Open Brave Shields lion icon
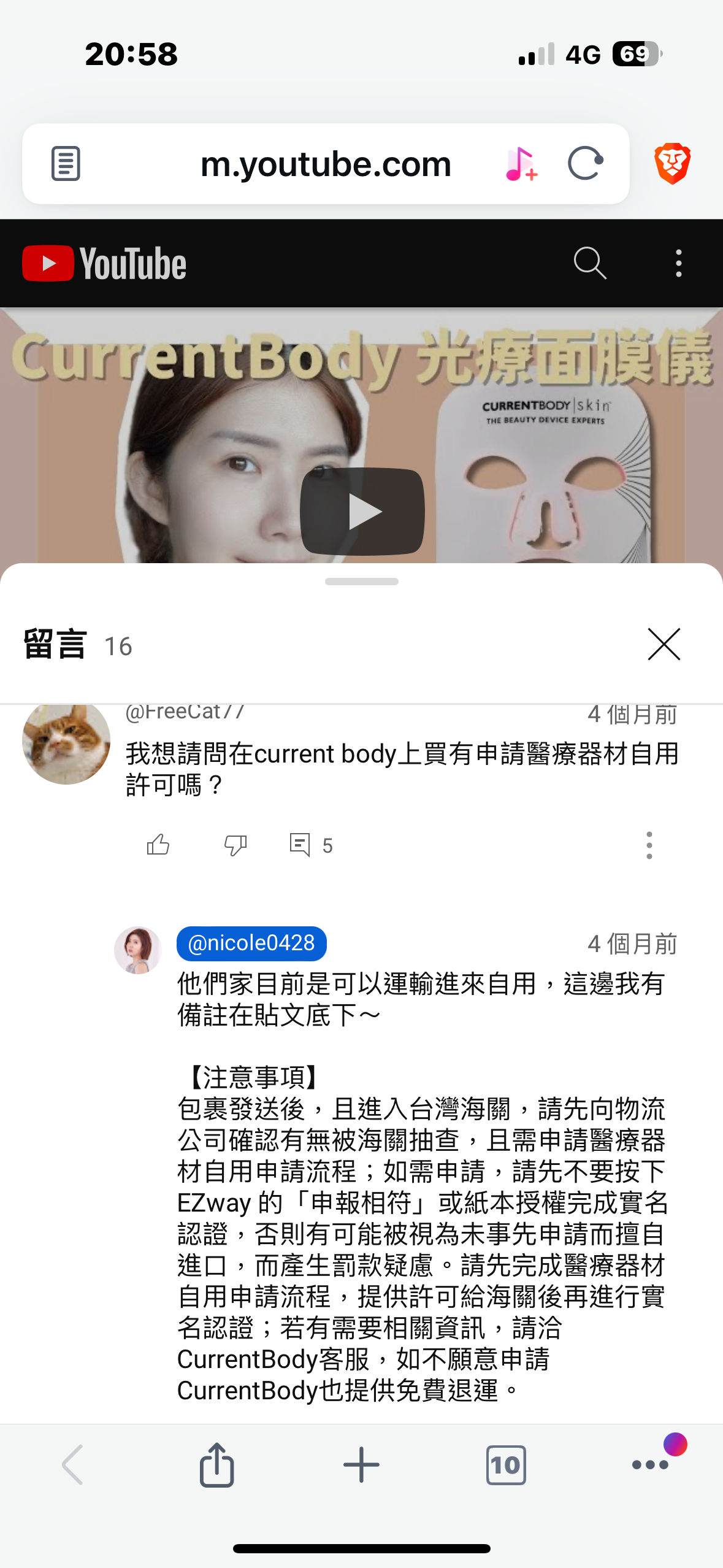 [x=672, y=163]
